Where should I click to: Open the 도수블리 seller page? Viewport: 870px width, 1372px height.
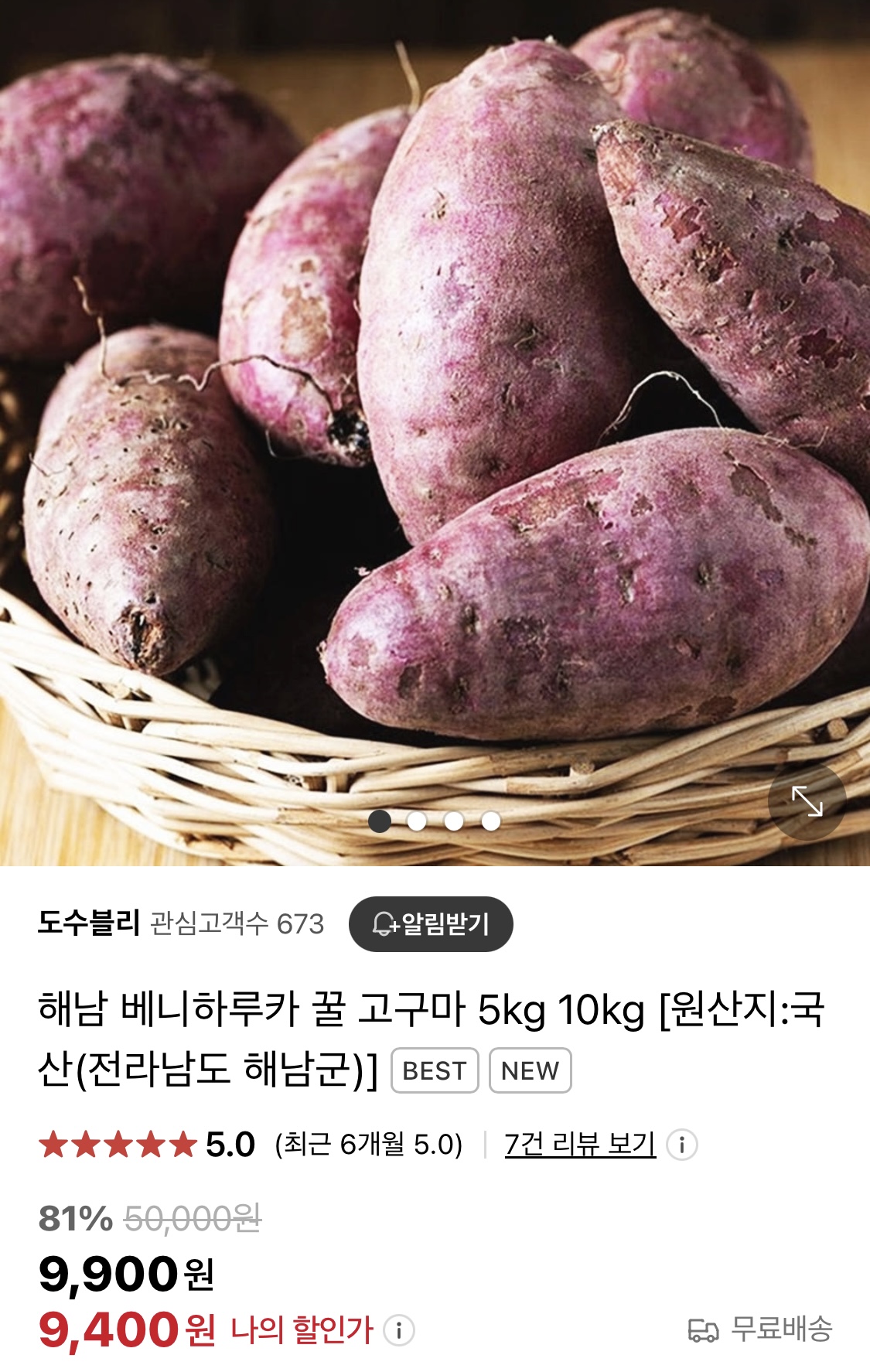pyautogui.click(x=88, y=923)
